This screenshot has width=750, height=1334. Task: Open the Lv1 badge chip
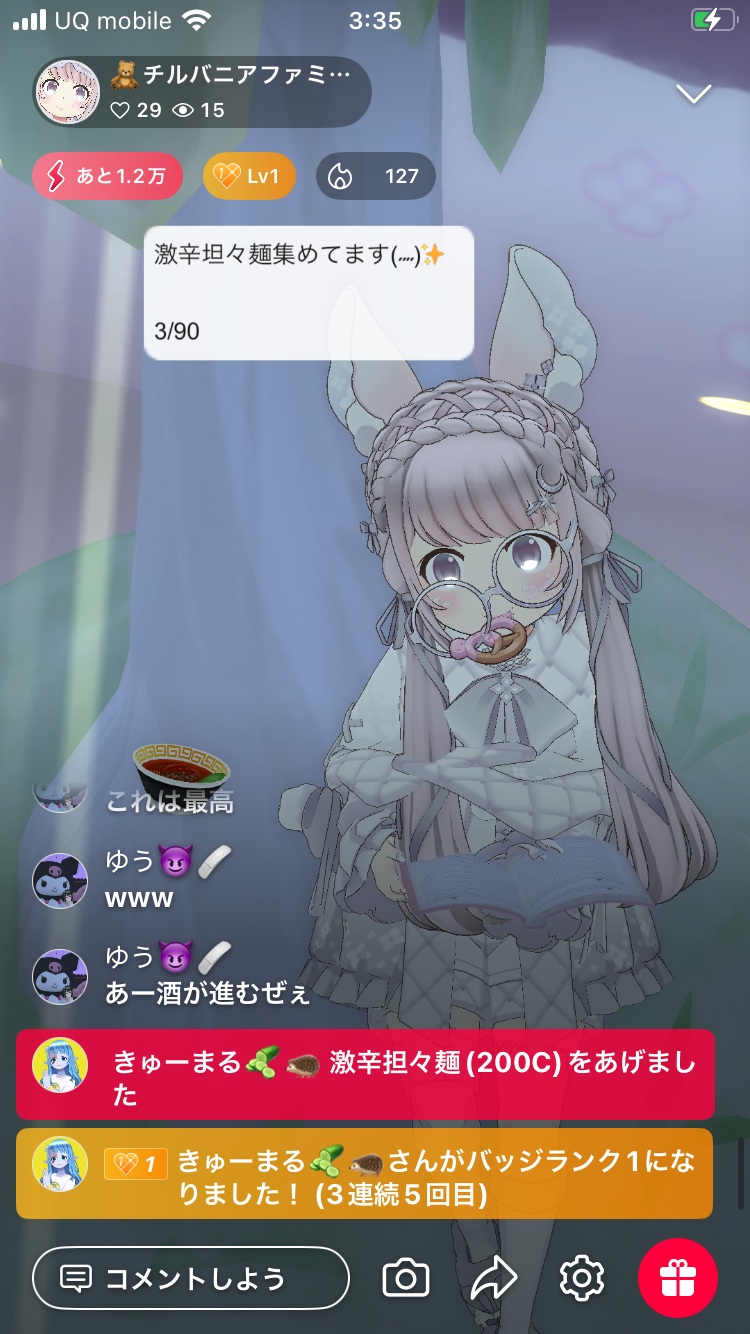click(x=249, y=177)
